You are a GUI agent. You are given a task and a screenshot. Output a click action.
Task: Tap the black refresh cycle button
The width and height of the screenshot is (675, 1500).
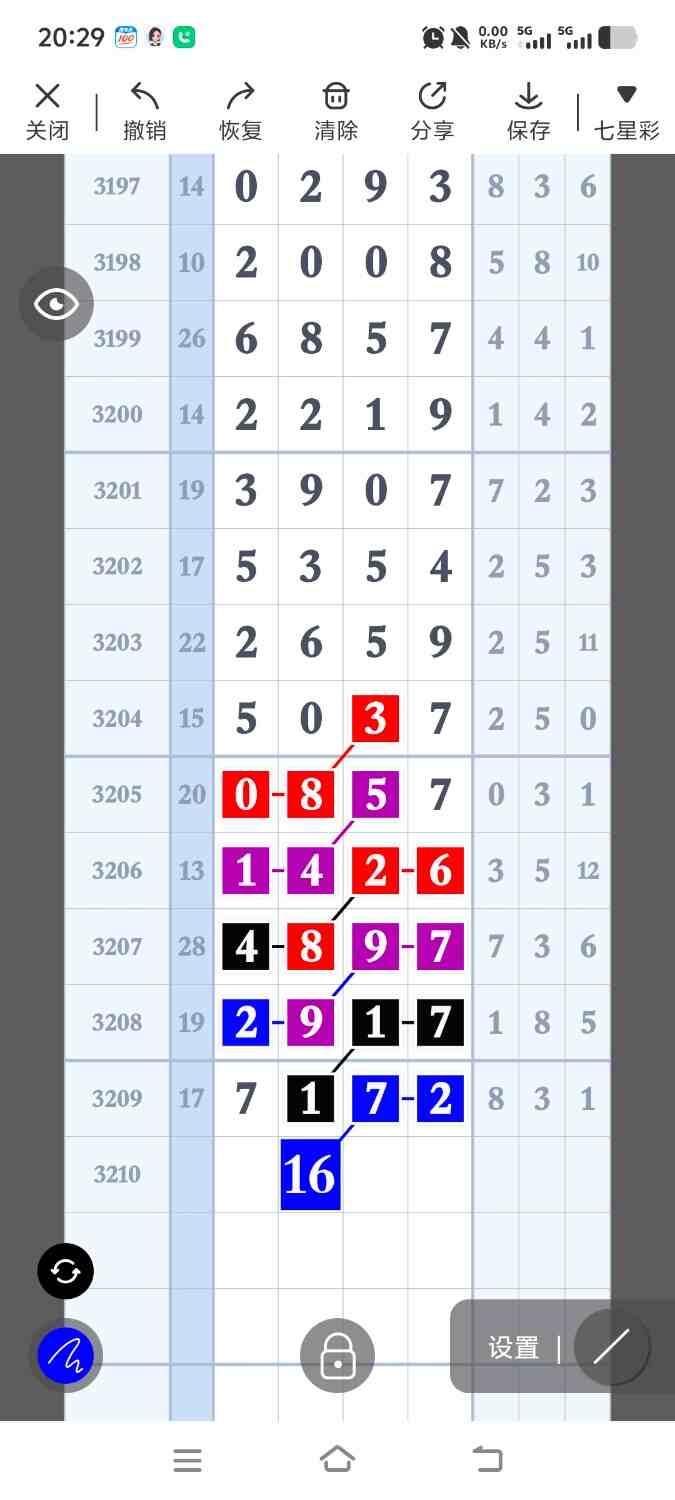click(x=65, y=1271)
